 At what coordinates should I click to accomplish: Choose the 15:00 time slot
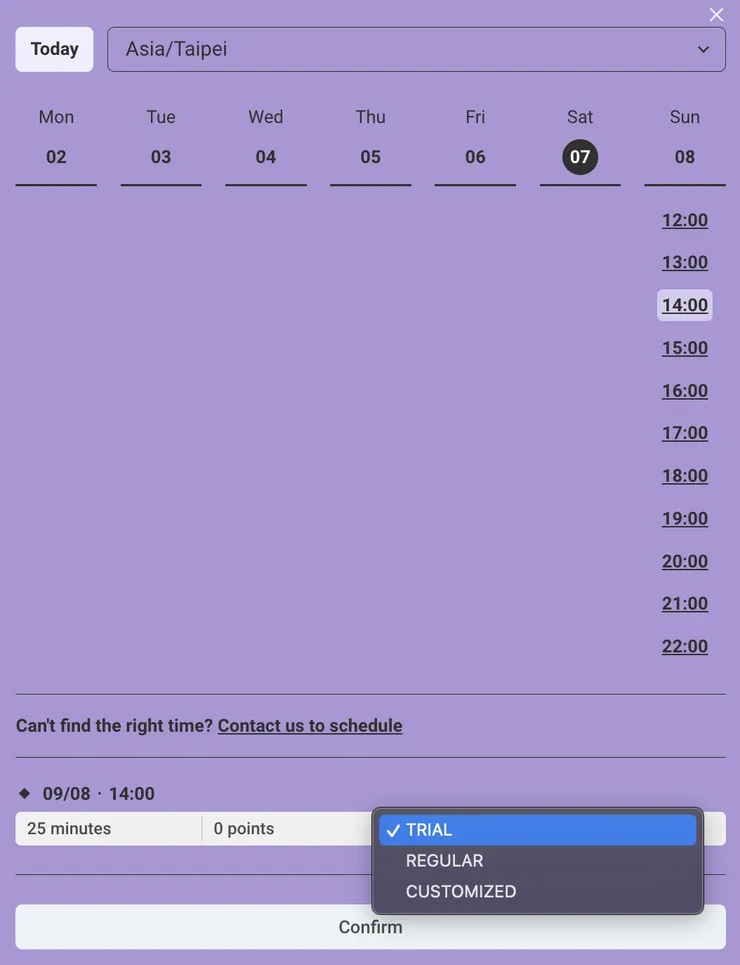point(685,348)
